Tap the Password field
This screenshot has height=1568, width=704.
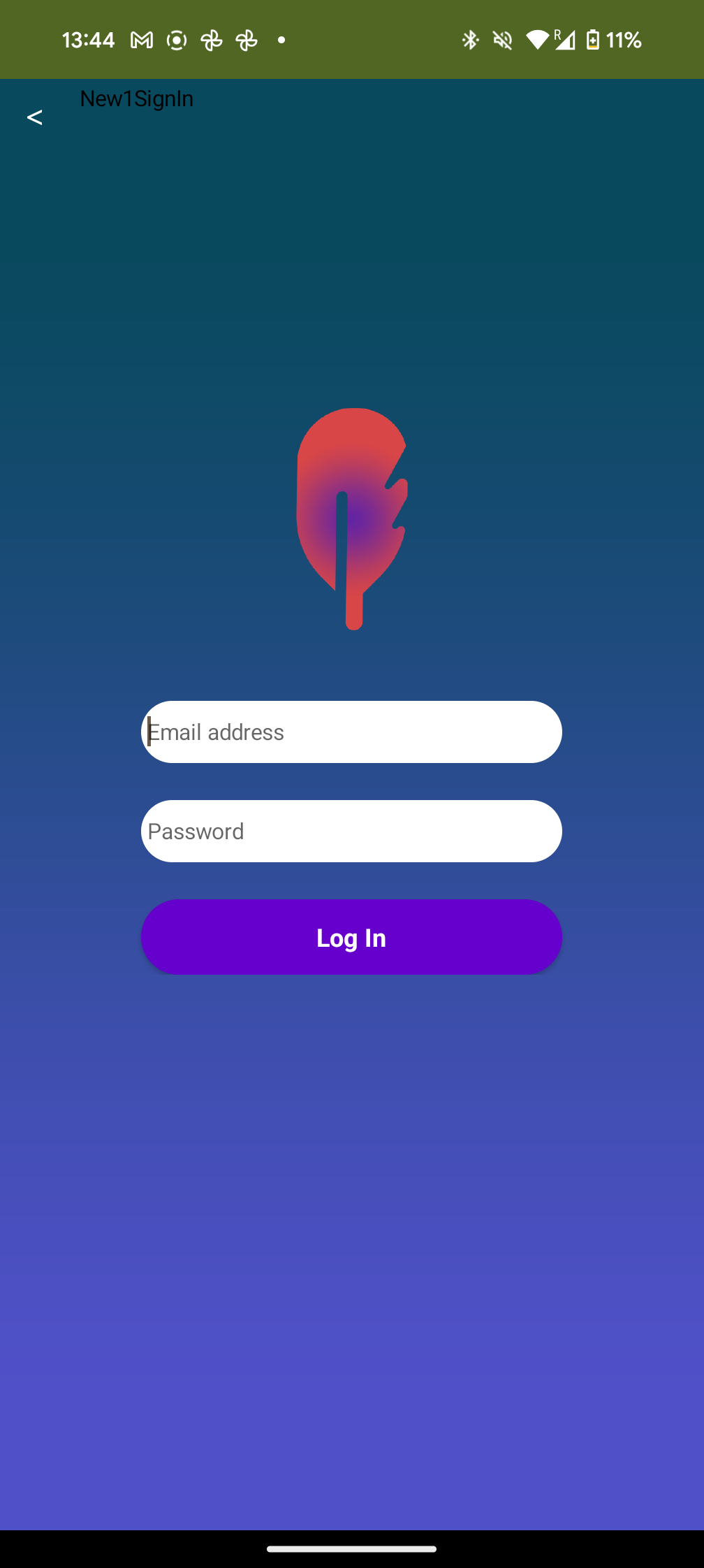pos(351,831)
